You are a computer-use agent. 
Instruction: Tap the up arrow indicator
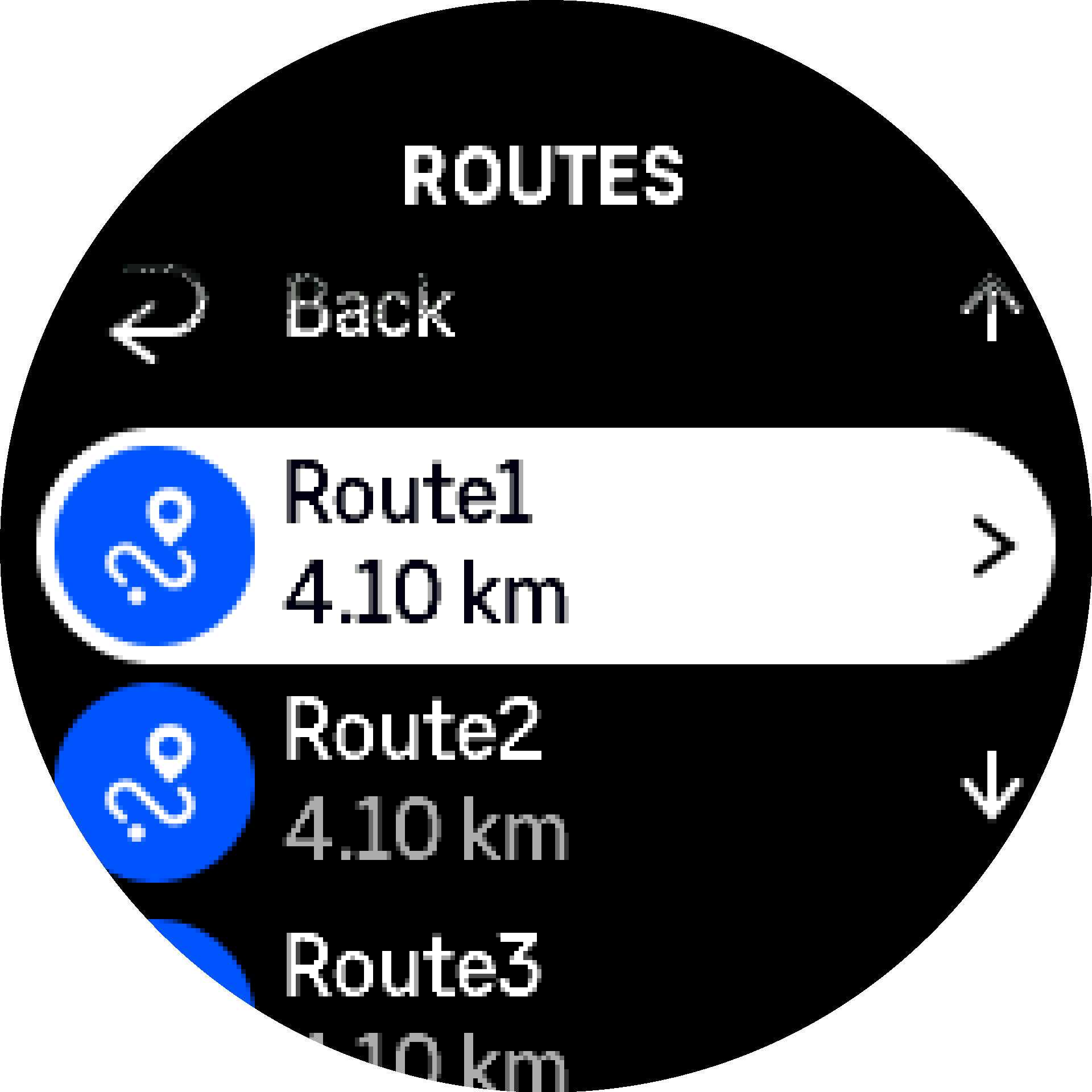(x=991, y=308)
